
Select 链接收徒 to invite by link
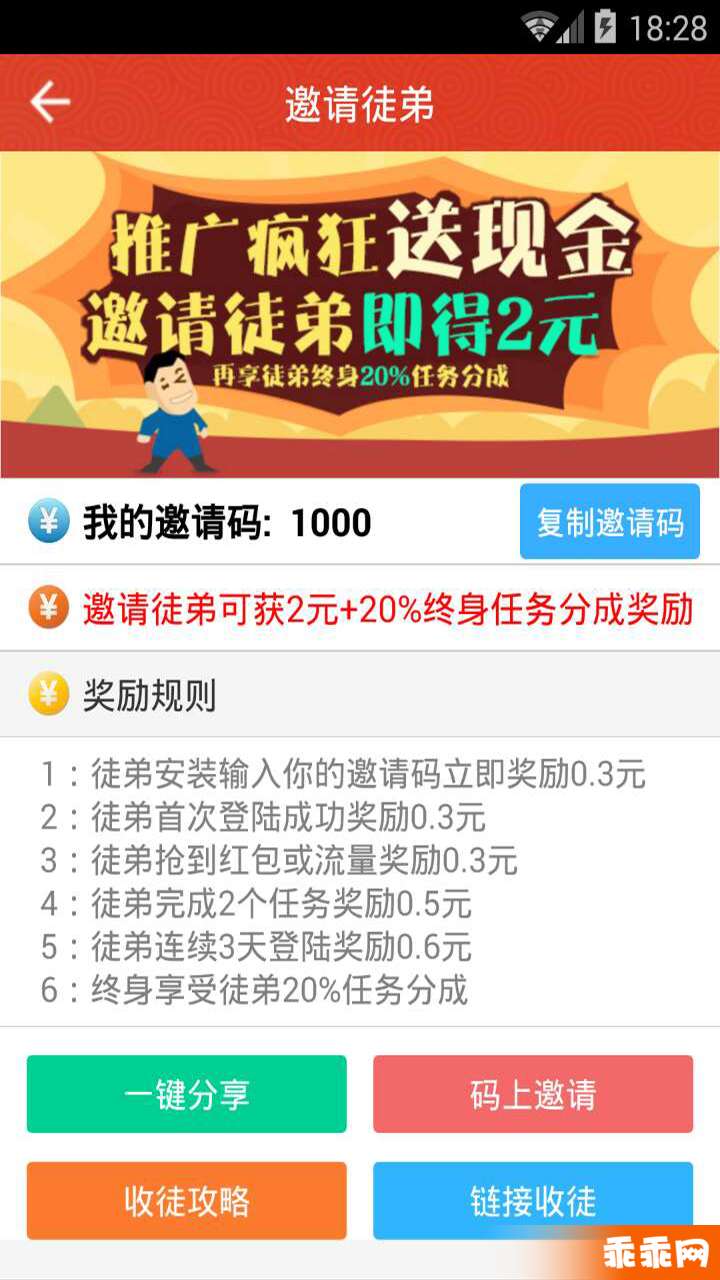(533, 1200)
